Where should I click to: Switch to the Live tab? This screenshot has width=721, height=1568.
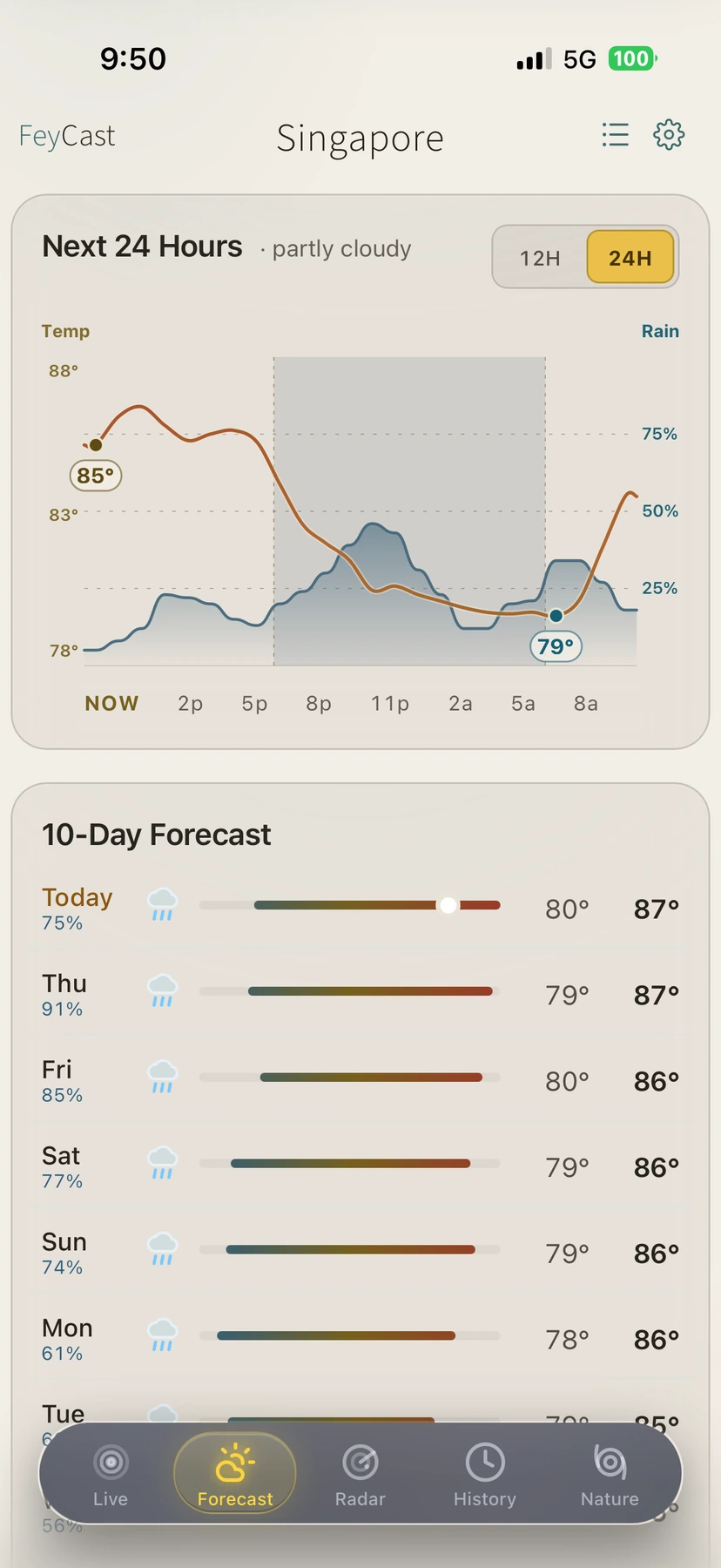[111, 1475]
